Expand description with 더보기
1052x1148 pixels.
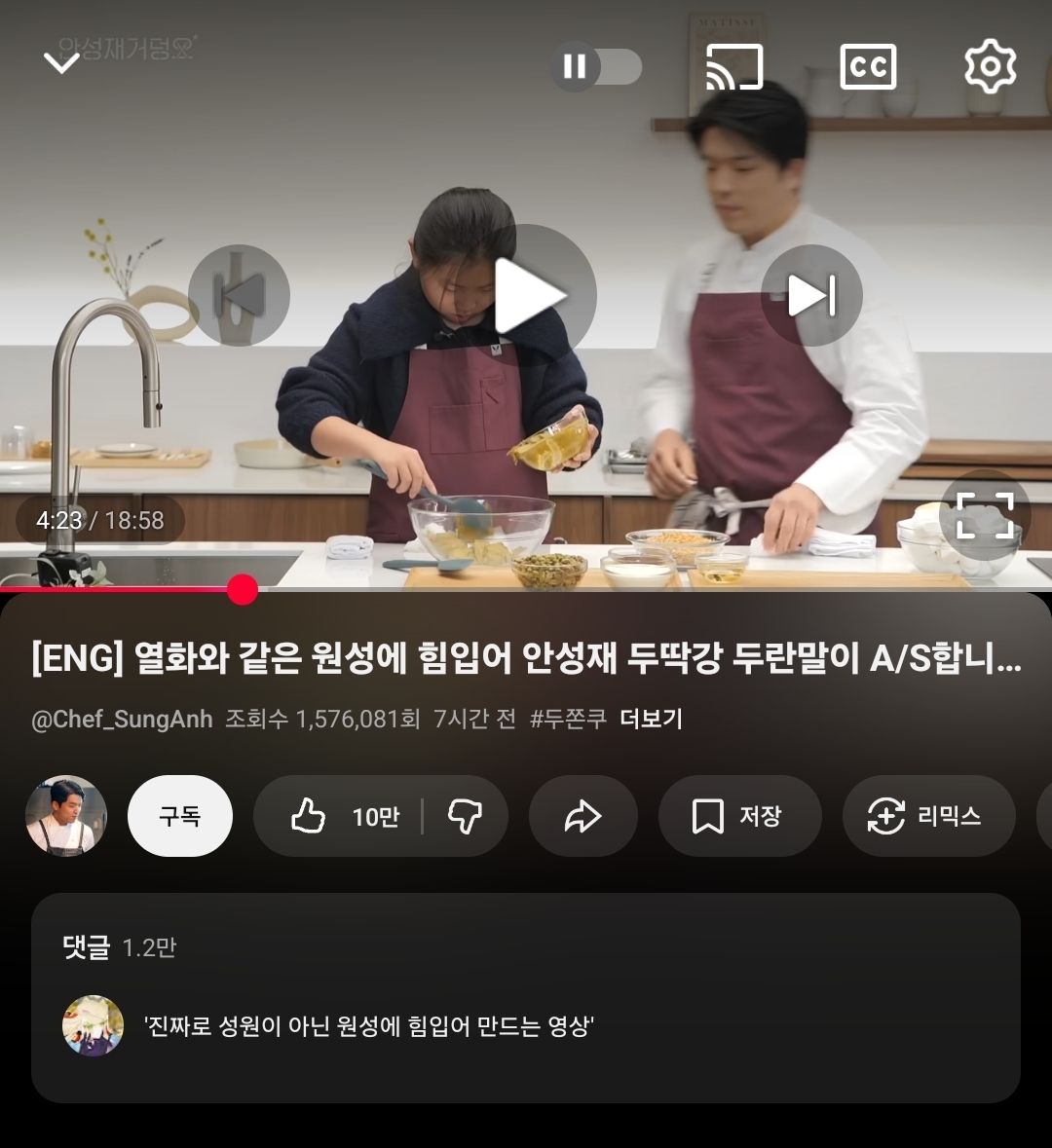click(x=651, y=719)
